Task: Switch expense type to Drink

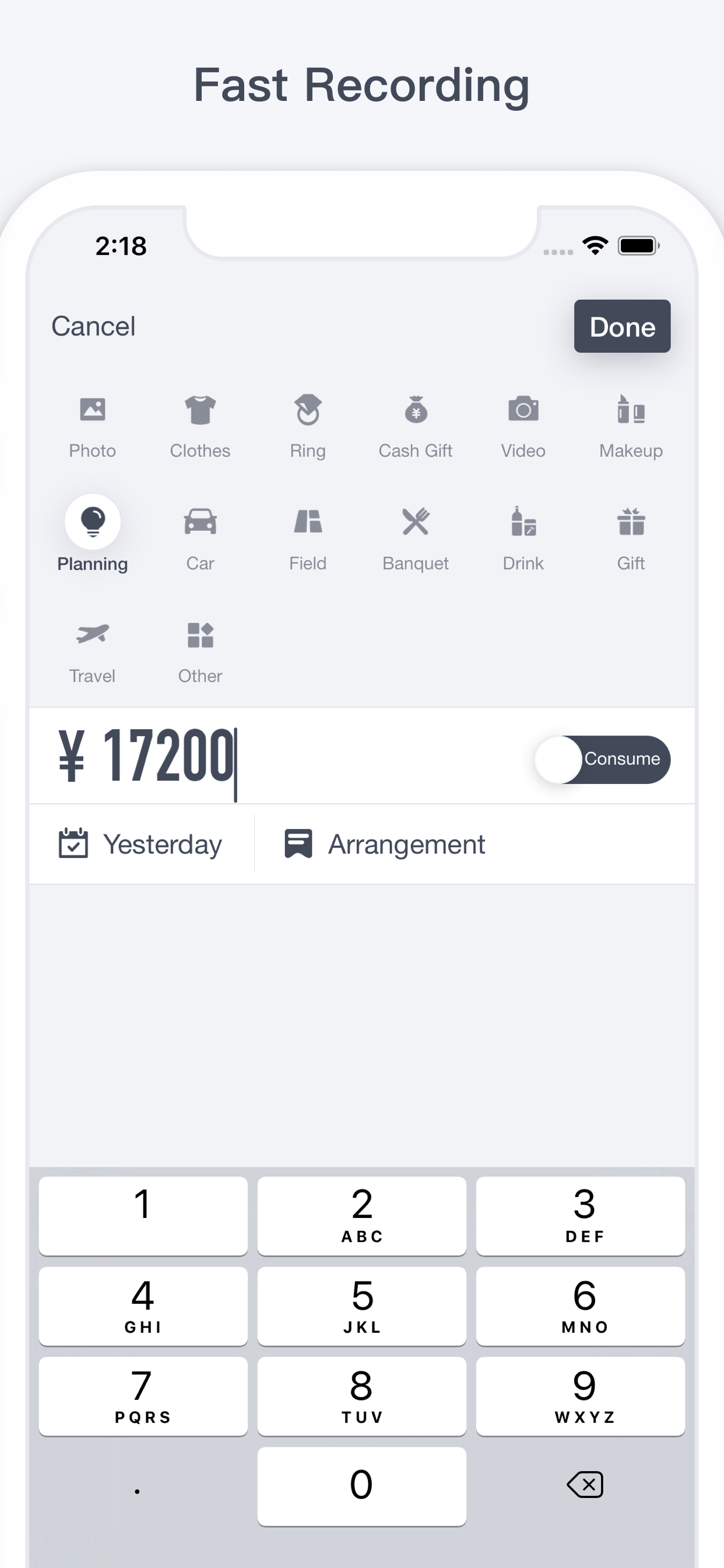Action: (523, 534)
